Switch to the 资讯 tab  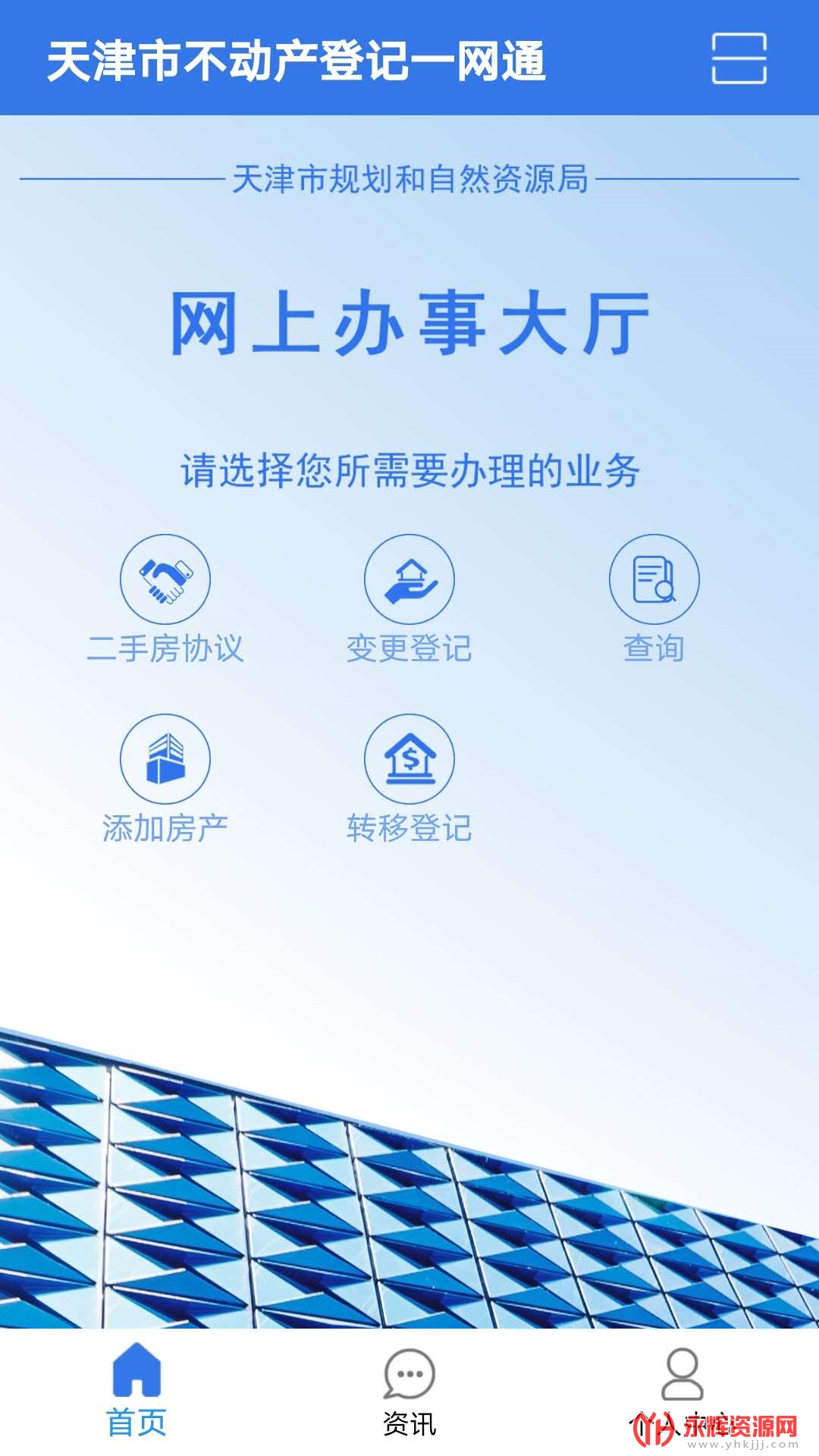pos(409,1389)
